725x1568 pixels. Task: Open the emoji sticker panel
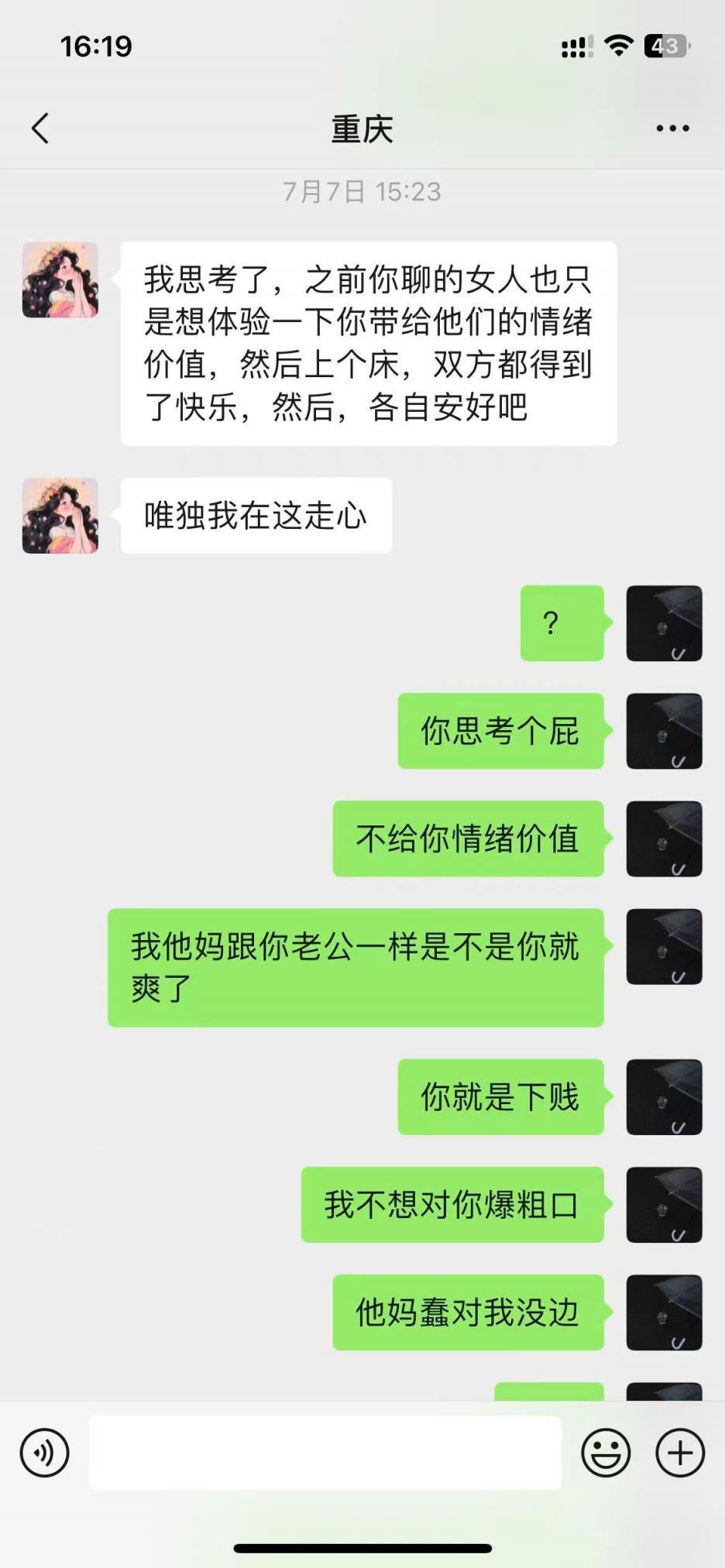[x=606, y=1453]
